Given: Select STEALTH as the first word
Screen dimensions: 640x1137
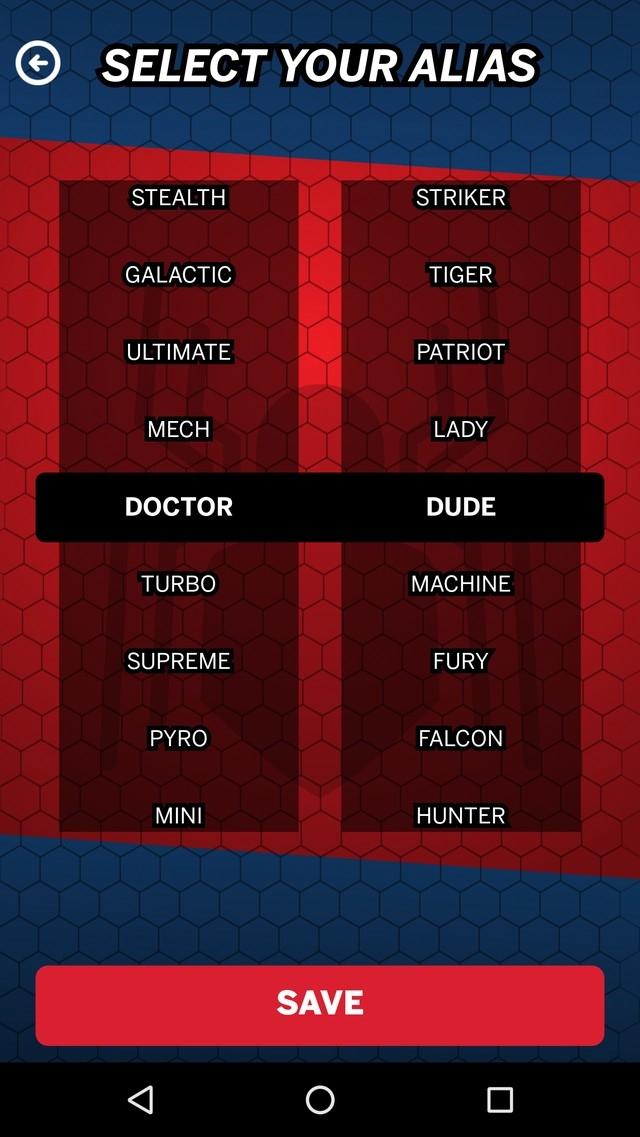Looking at the screenshot, I should coord(179,198).
